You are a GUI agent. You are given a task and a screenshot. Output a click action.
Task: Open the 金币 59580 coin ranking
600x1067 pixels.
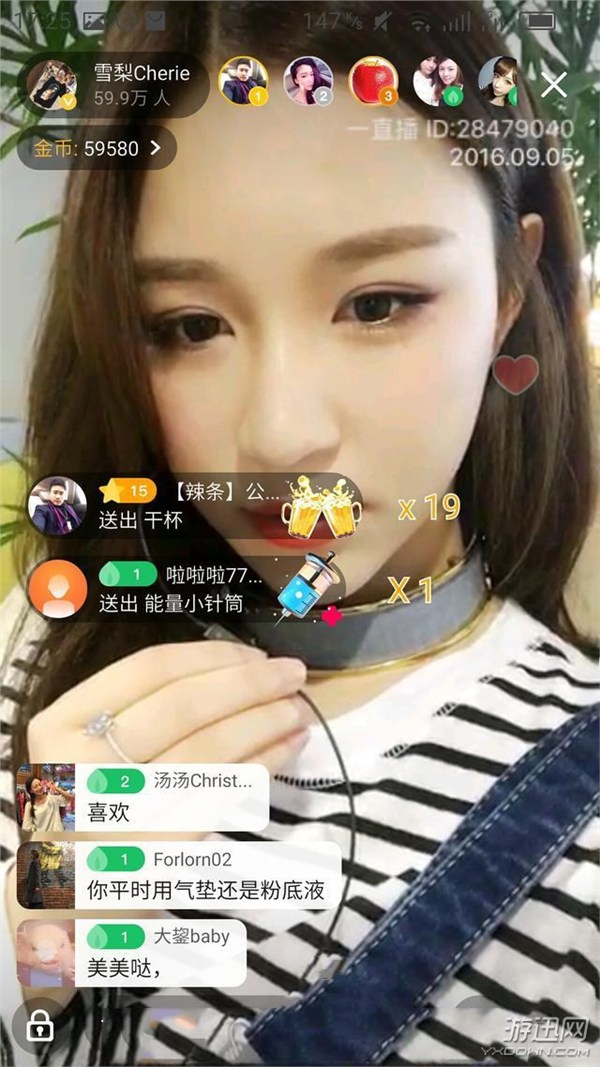coord(97,148)
